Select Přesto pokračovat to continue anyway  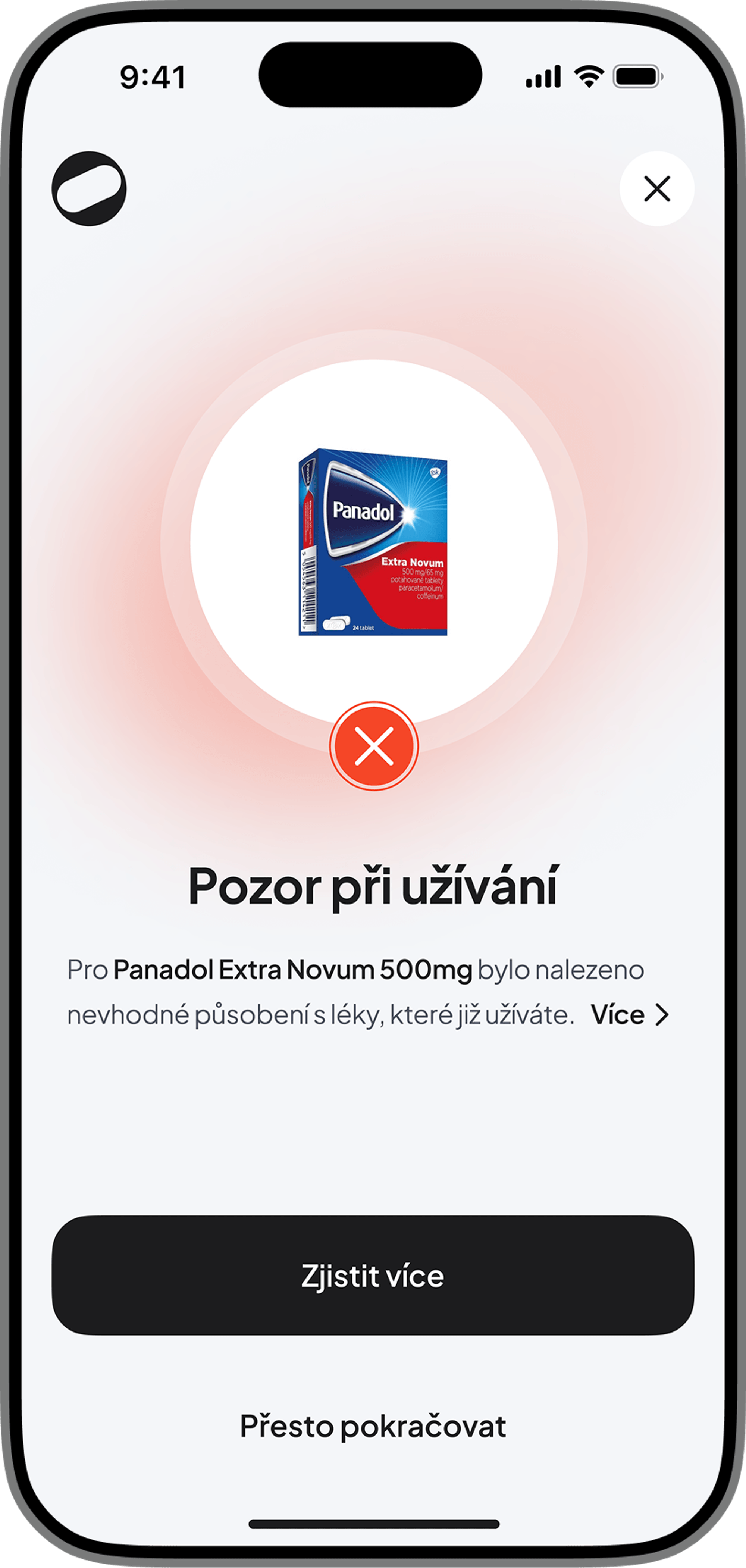(x=372, y=1426)
